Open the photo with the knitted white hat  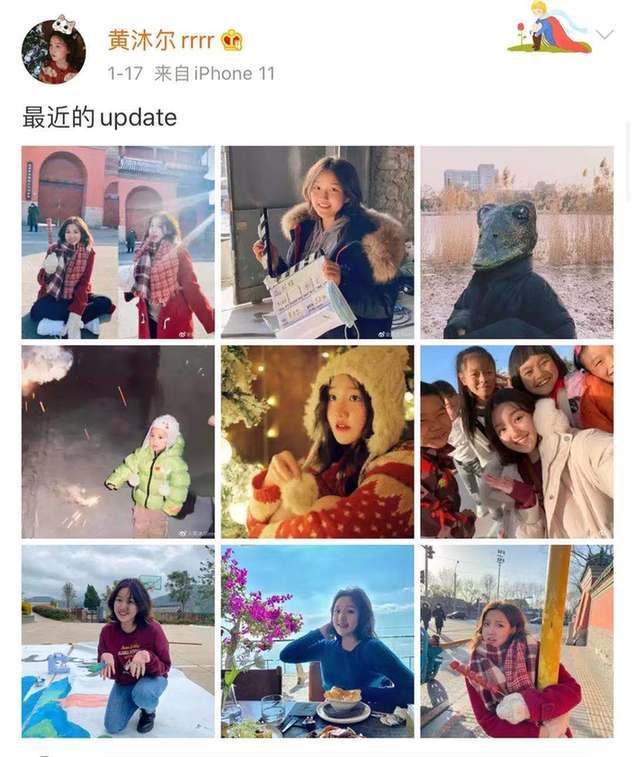pyautogui.click(x=317, y=442)
